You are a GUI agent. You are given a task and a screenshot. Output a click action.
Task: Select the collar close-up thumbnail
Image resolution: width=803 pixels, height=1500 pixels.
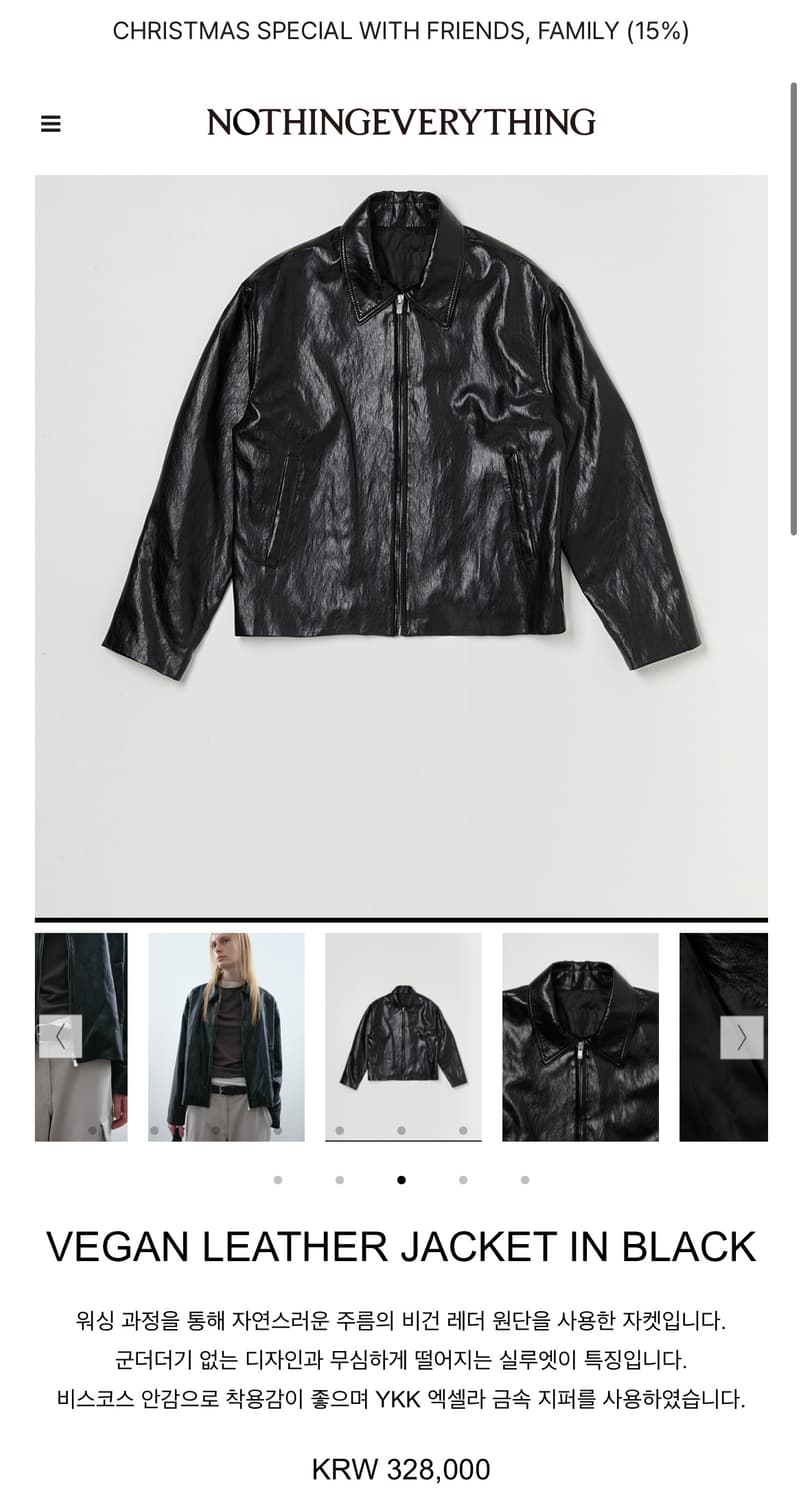click(x=580, y=1037)
